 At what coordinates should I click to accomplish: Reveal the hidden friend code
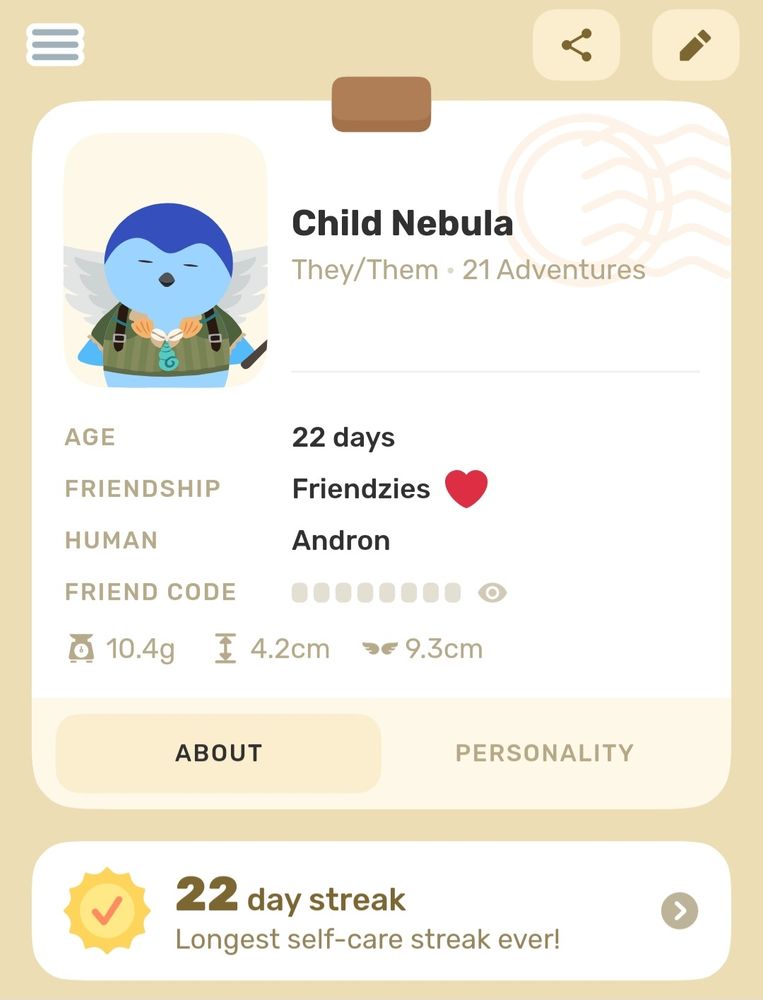click(x=493, y=592)
